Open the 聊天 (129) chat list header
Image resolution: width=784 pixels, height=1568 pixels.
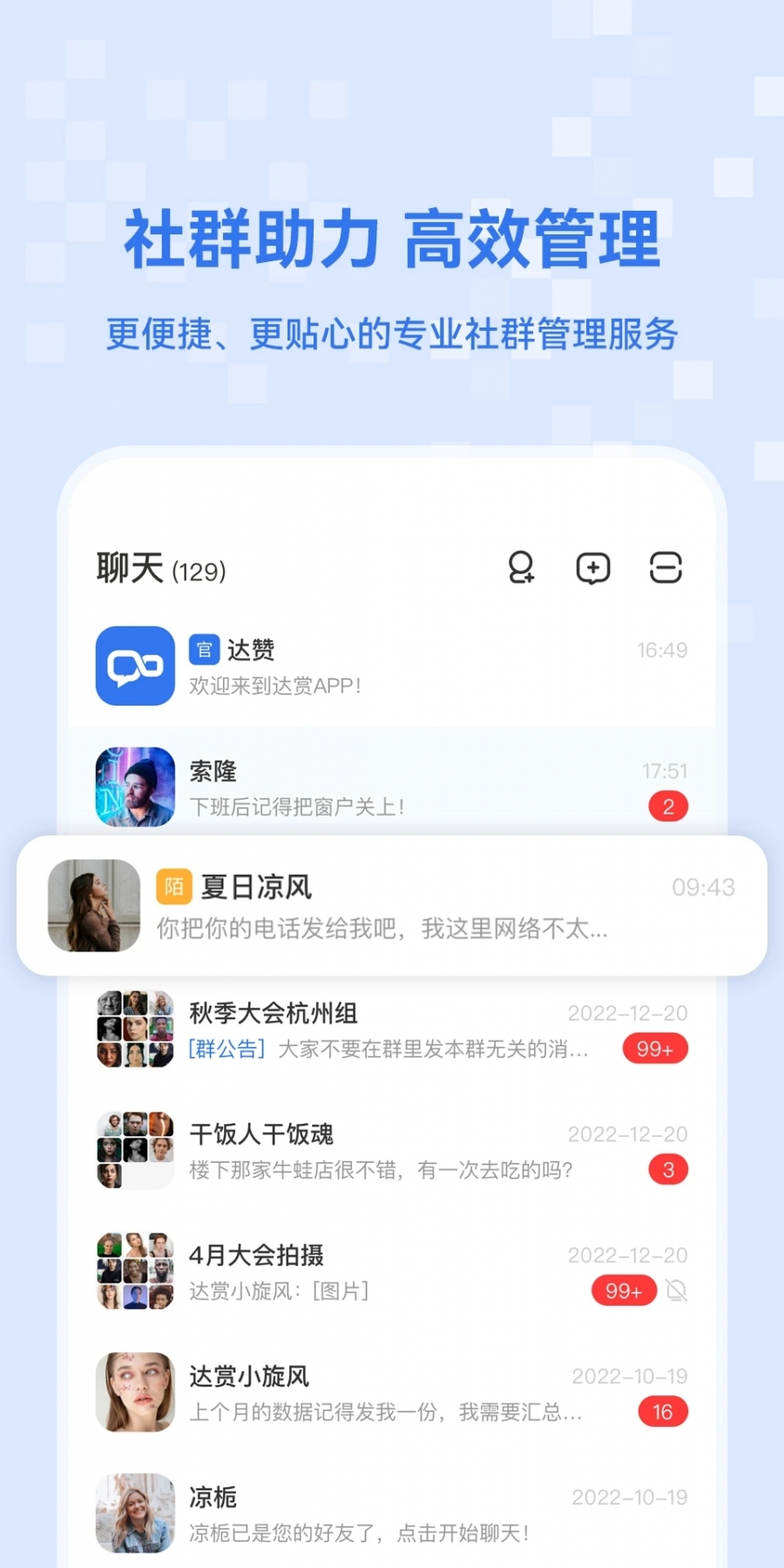click(x=159, y=570)
